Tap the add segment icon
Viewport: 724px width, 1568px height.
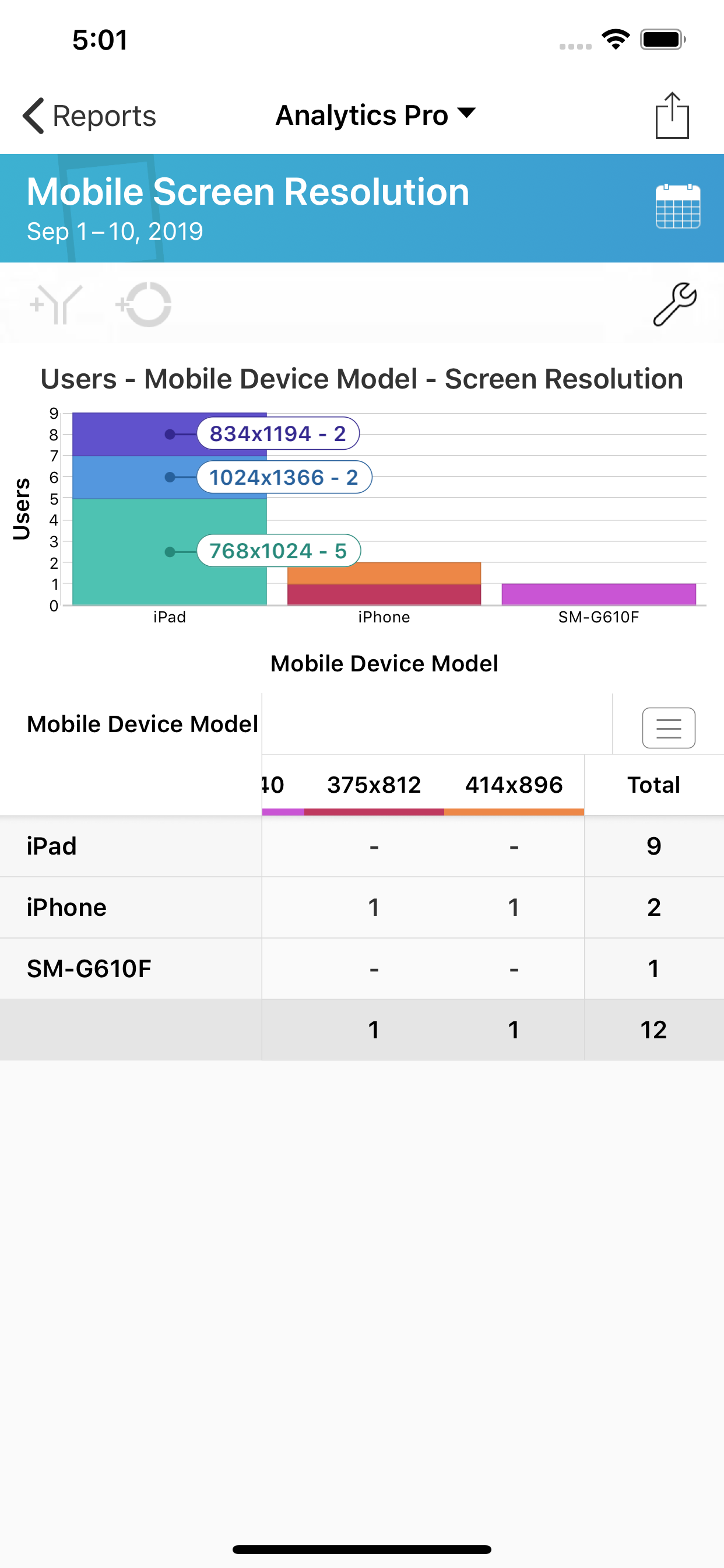(x=144, y=304)
